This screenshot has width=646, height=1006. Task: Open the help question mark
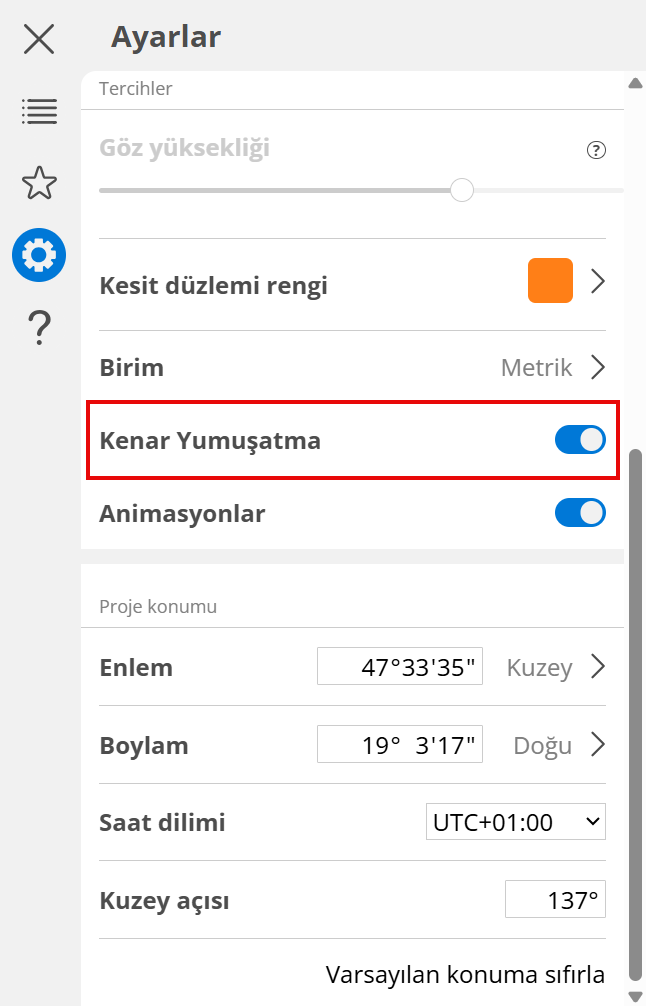(x=39, y=327)
